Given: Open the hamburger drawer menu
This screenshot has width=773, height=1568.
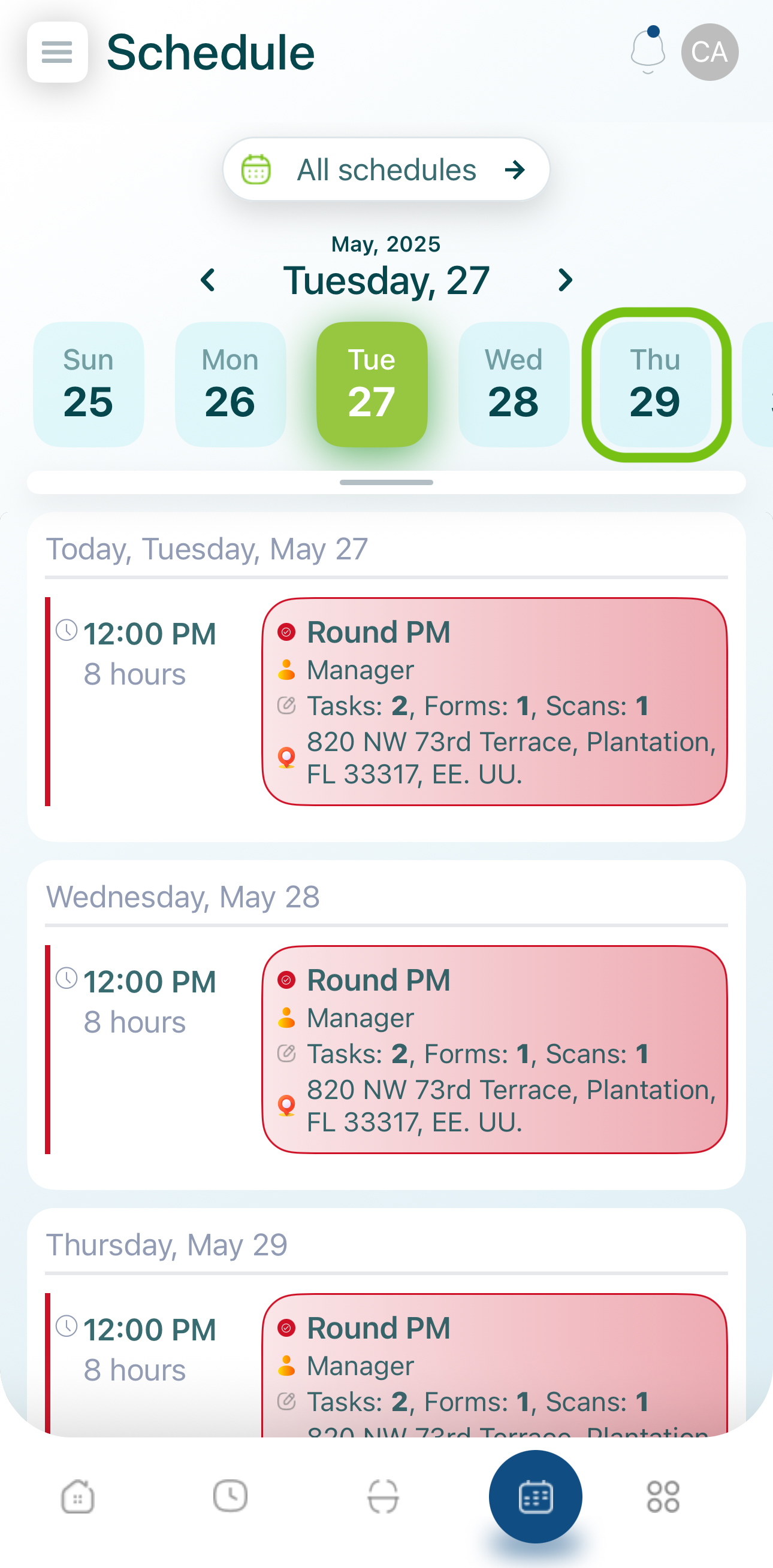Looking at the screenshot, I should pos(58,52).
